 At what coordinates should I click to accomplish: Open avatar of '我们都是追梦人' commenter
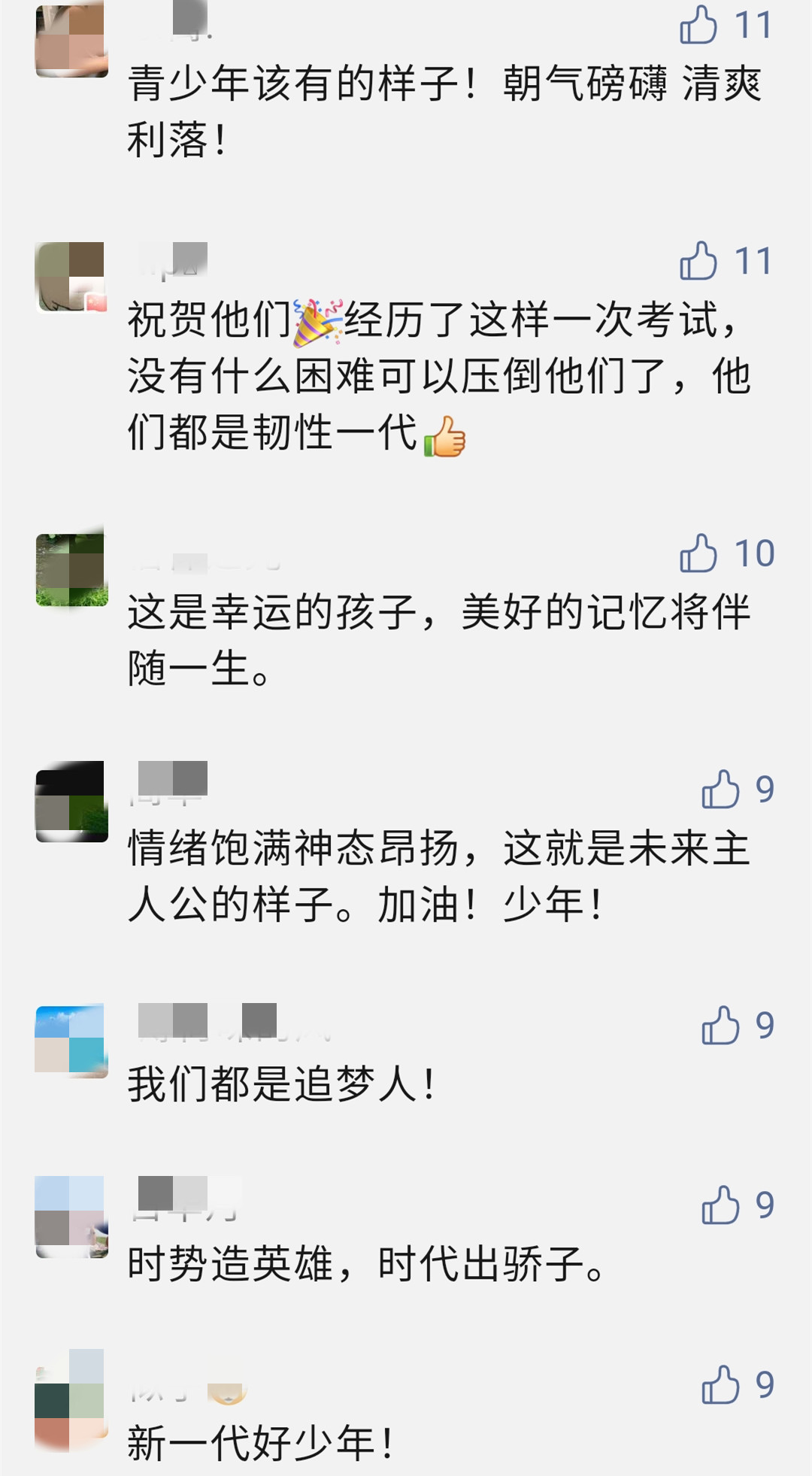click(x=71, y=1042)
